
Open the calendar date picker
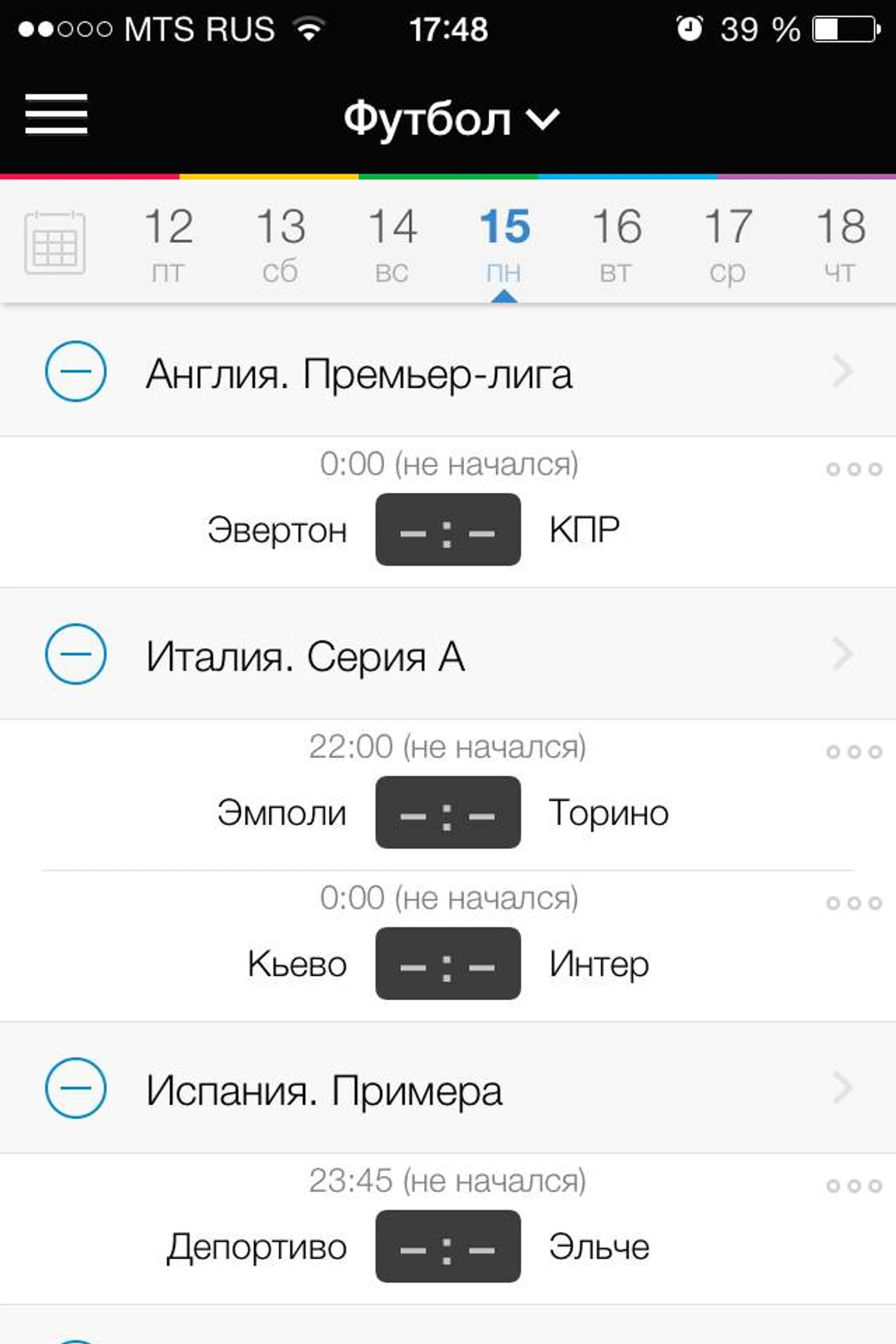(x=55, y=242)
